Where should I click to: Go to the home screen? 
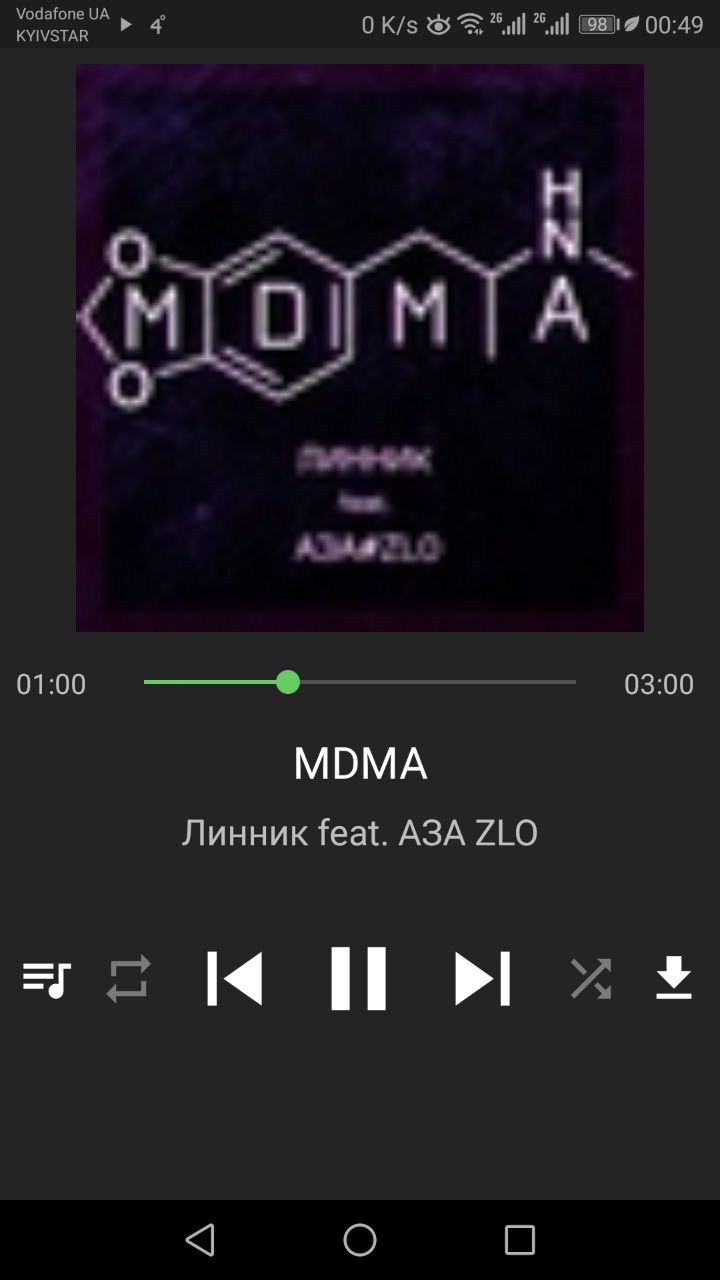[360, 1240]
